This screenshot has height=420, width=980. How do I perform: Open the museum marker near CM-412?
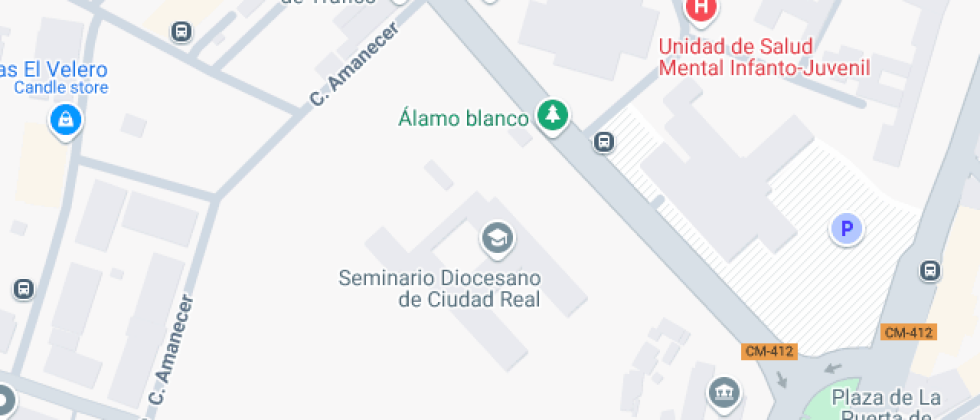(x=723, y=393)
